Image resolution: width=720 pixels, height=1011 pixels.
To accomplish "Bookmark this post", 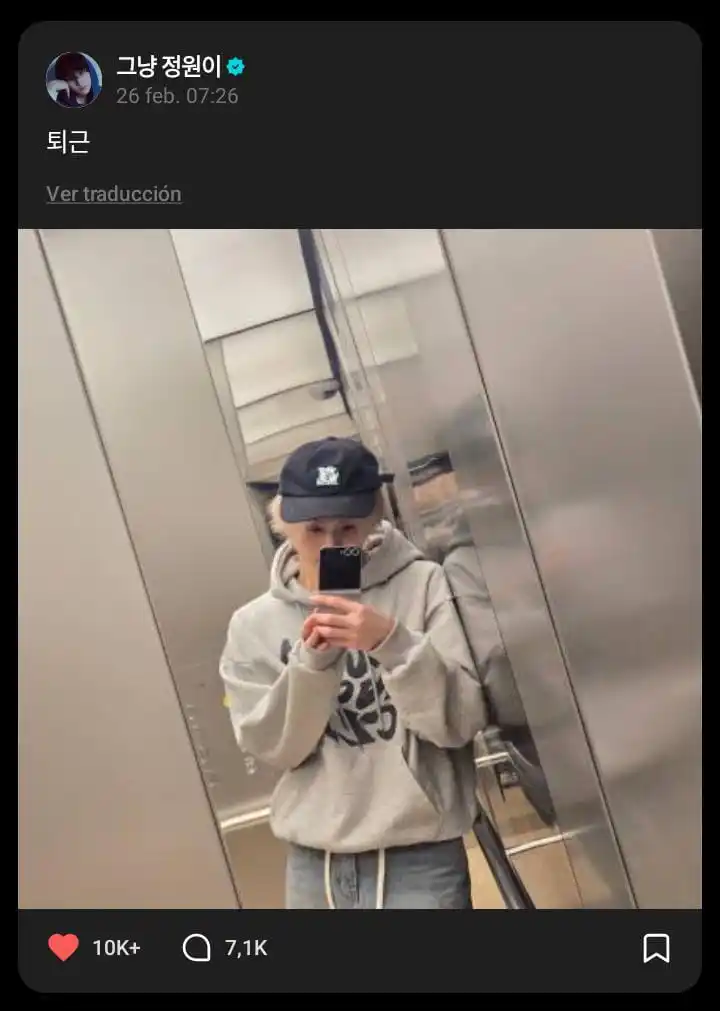I will 656,947.
